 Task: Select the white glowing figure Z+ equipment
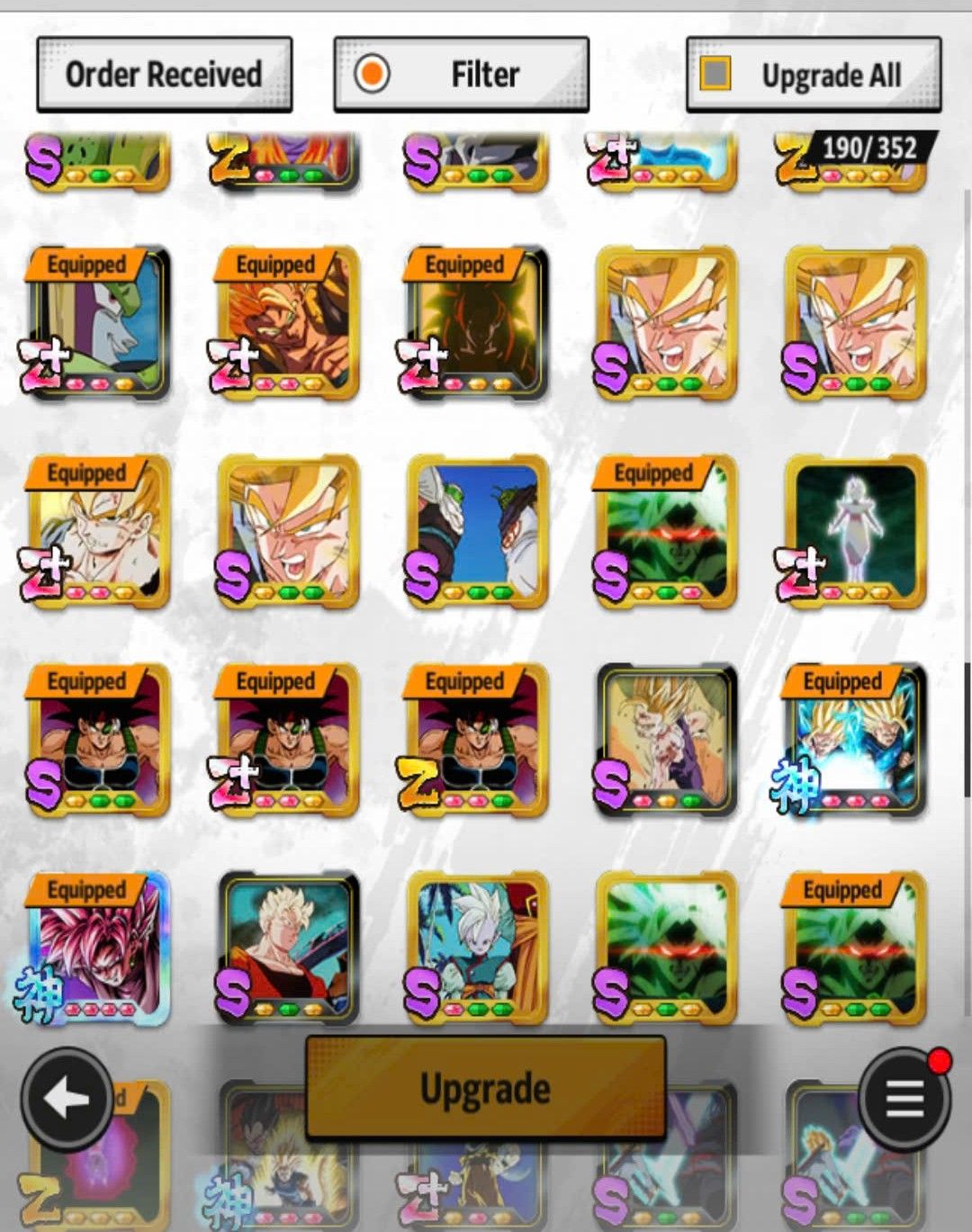tap(854, 532)
